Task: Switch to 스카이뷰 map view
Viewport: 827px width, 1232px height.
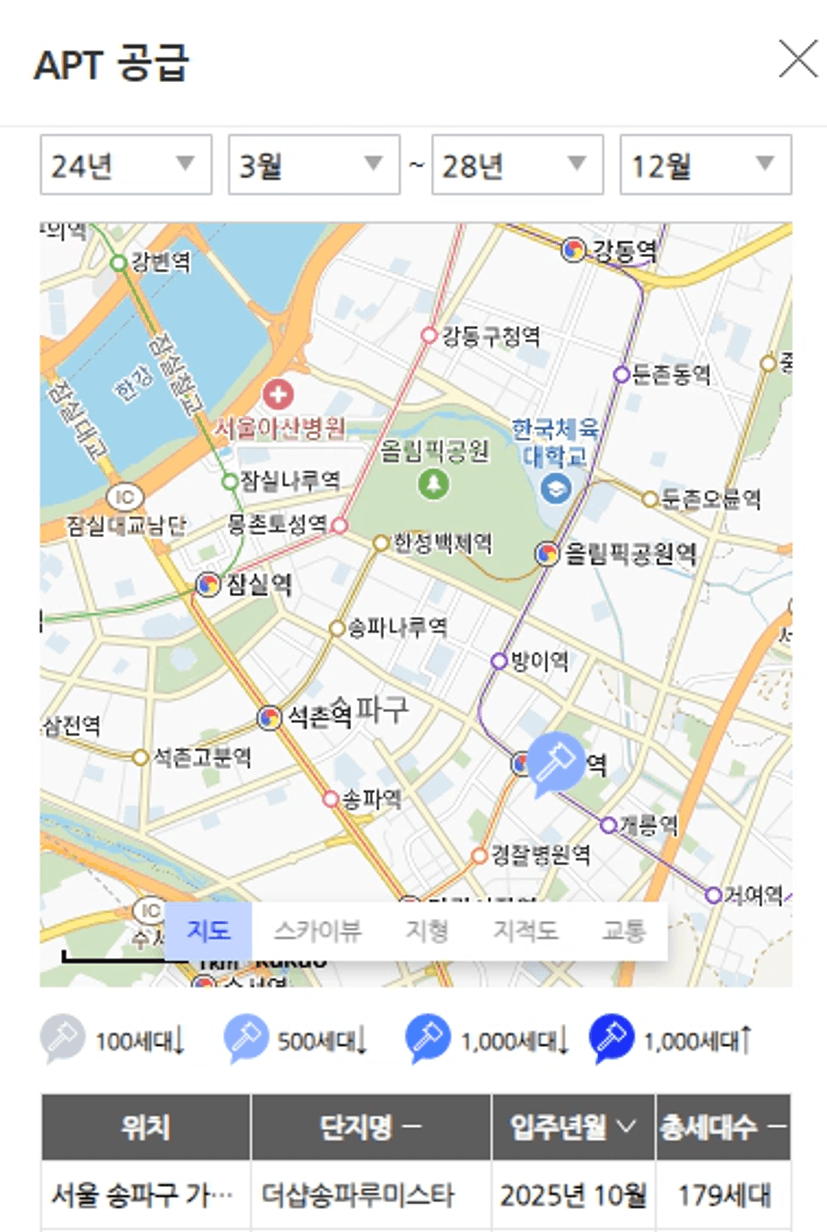Action: click(x=317, y=932)
